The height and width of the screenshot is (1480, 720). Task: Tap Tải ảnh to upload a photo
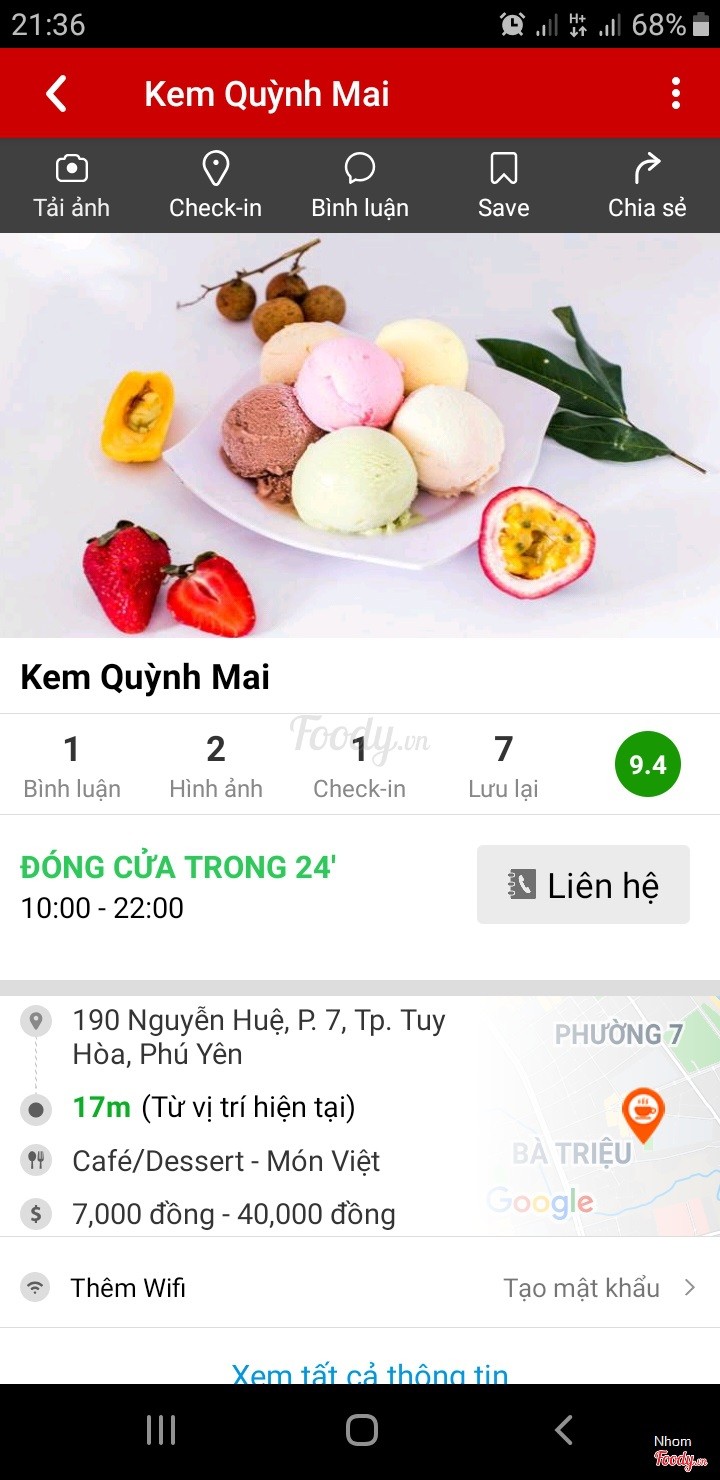coord(71,186)
